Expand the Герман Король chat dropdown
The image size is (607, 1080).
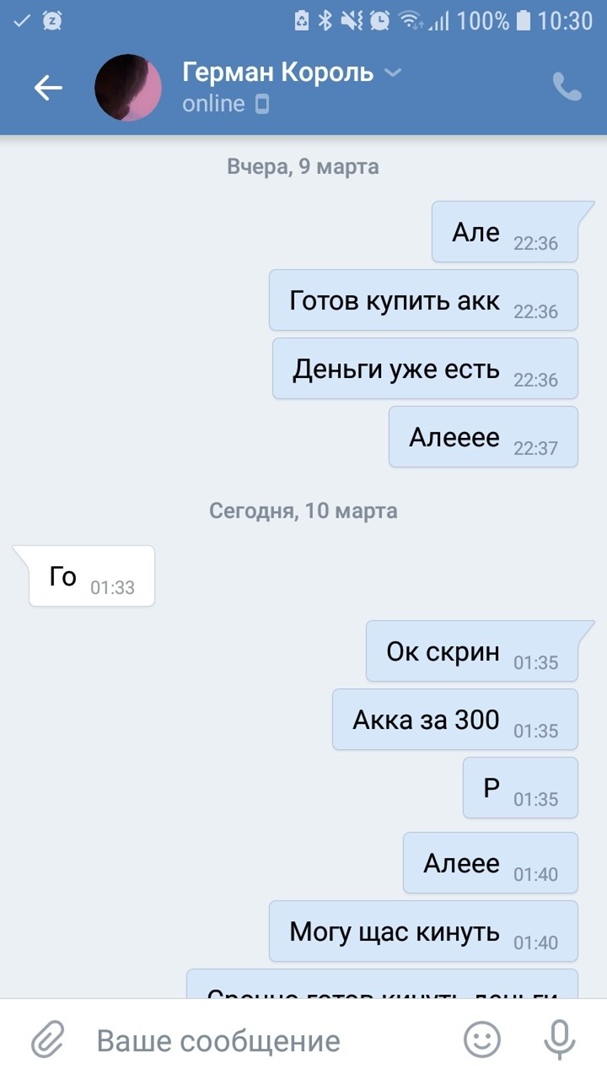393,73
